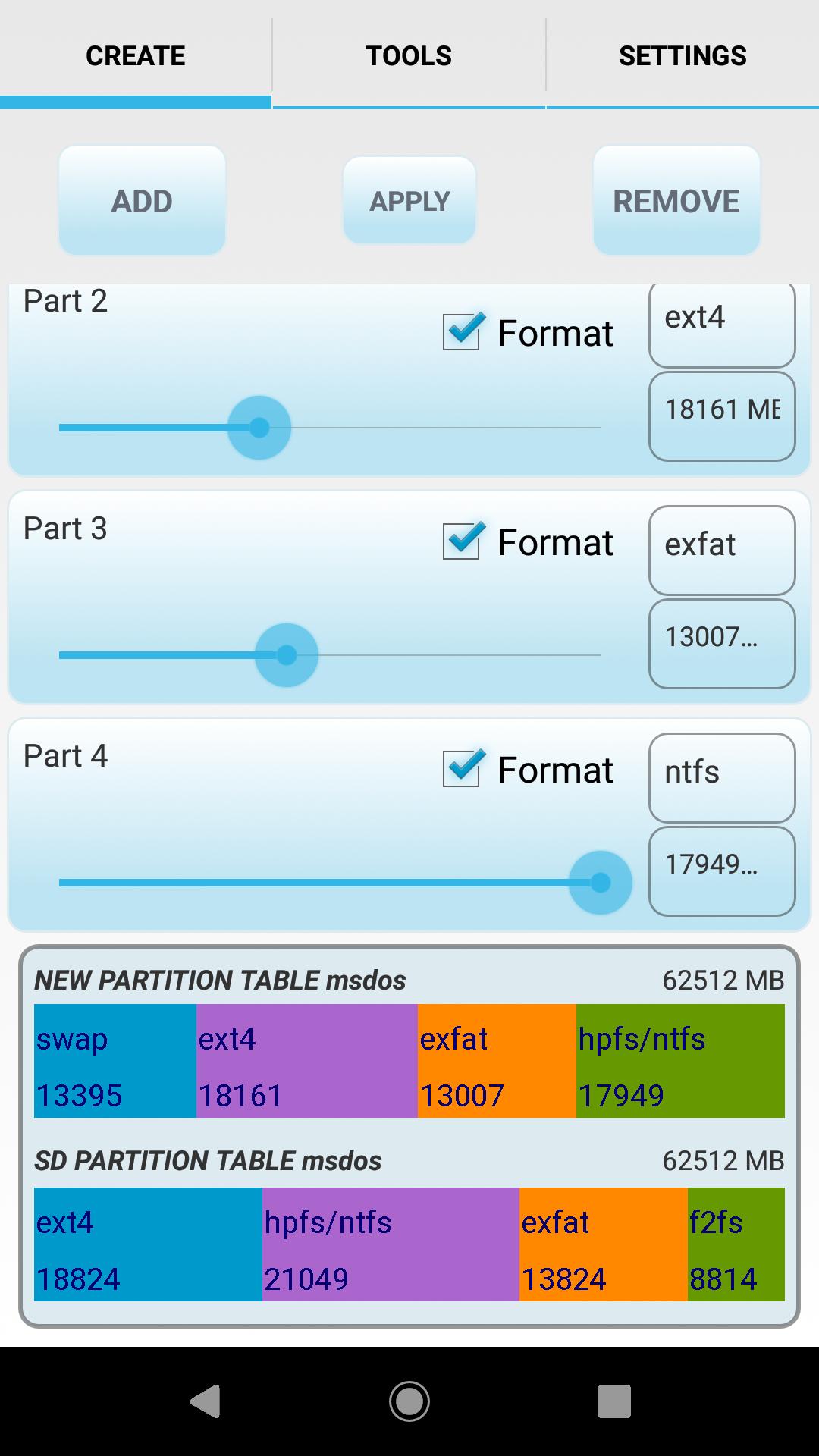Viewport: 819px width, 1456px height.
Task: Apply the partition changes
Action: [409, 201]
